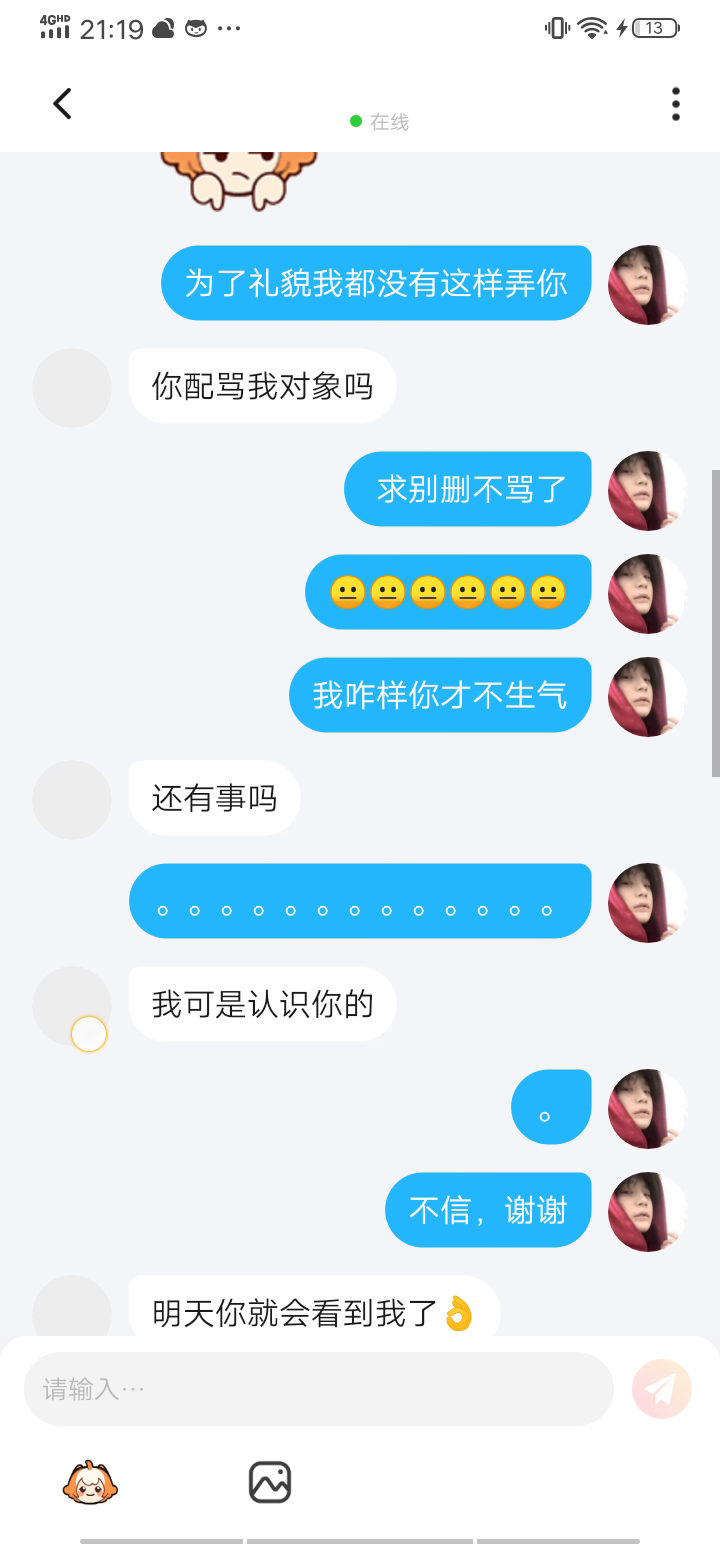Focus the 请输入 message input field
Viewport: 720px width, 1544px height.
click(318, 1389)
